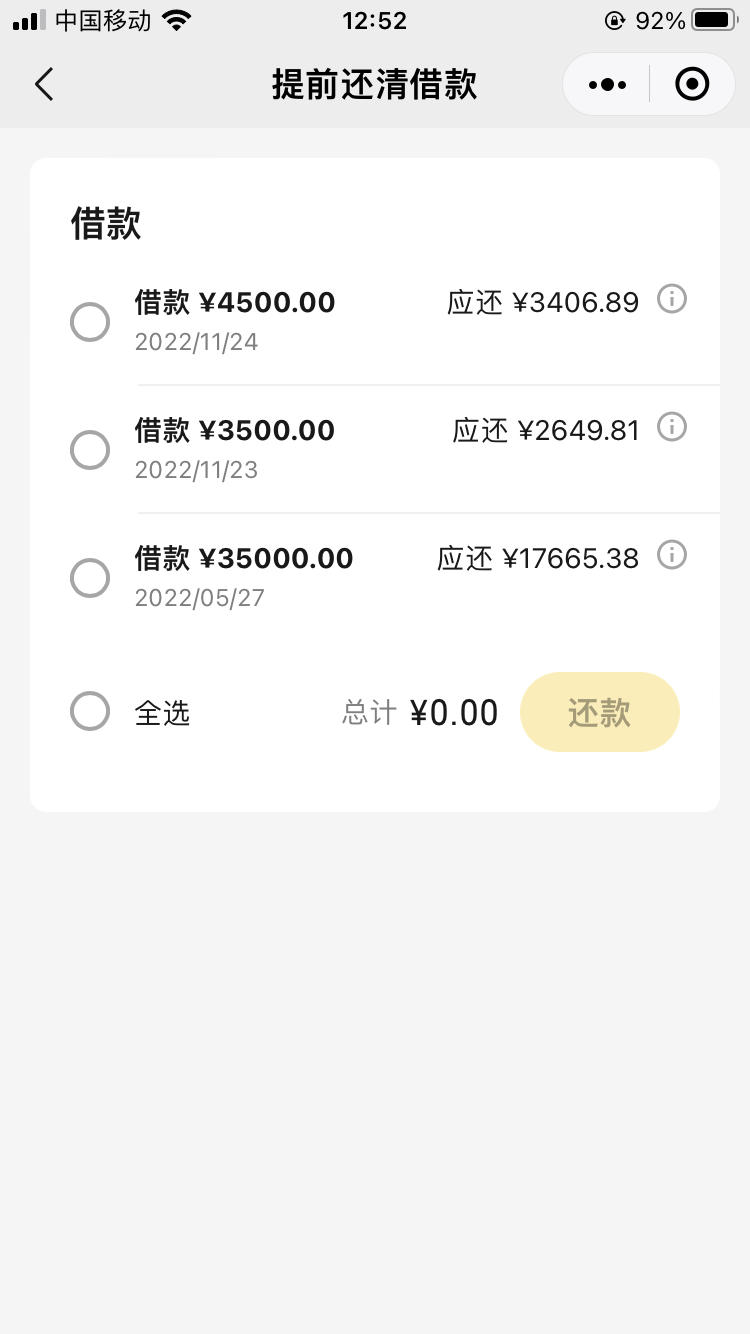Select the ¥4500.00 loan from 2022/11/24
This screenshot has height=1334, width=750.
click(90, 322)
